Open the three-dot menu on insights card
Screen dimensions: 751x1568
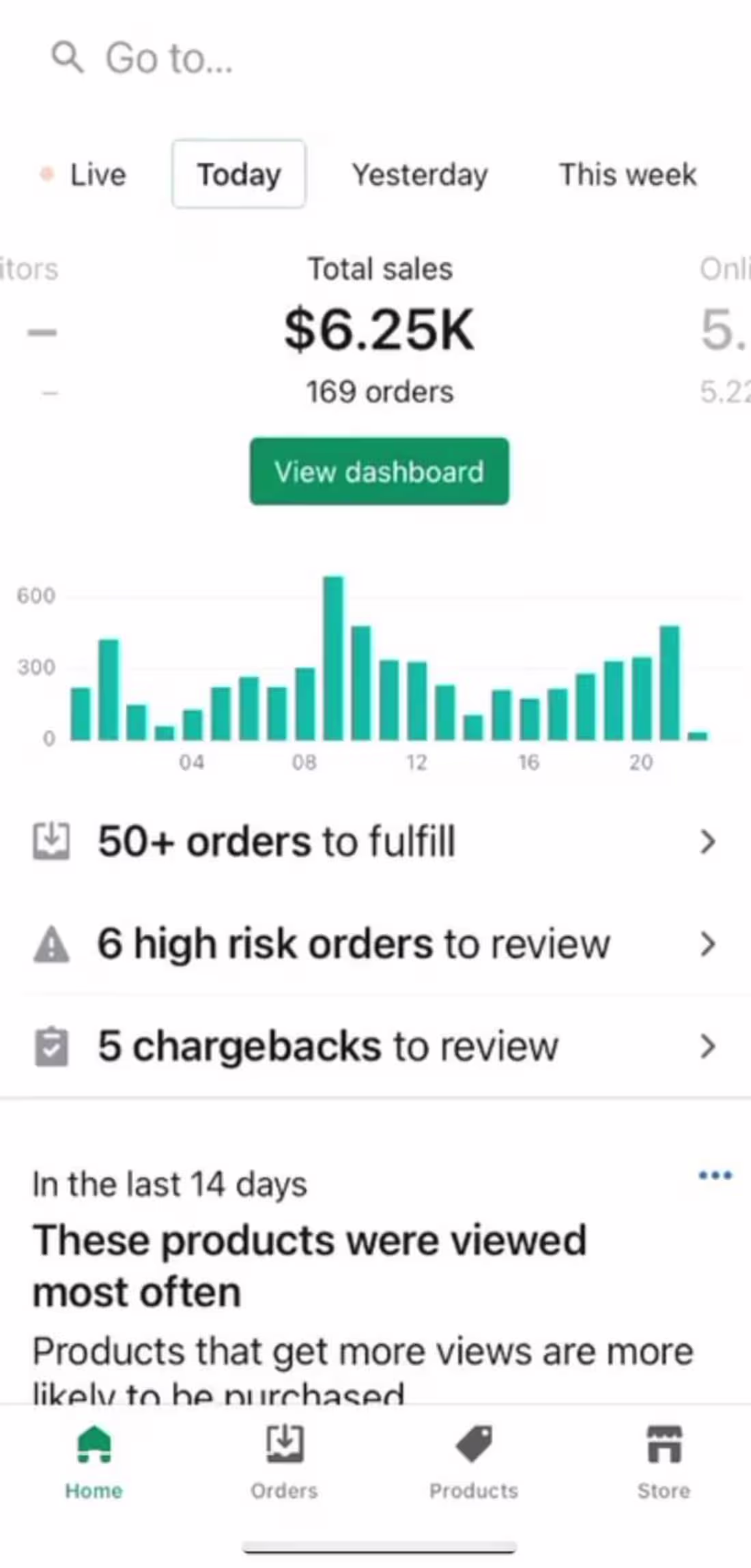click(715, 1175)
